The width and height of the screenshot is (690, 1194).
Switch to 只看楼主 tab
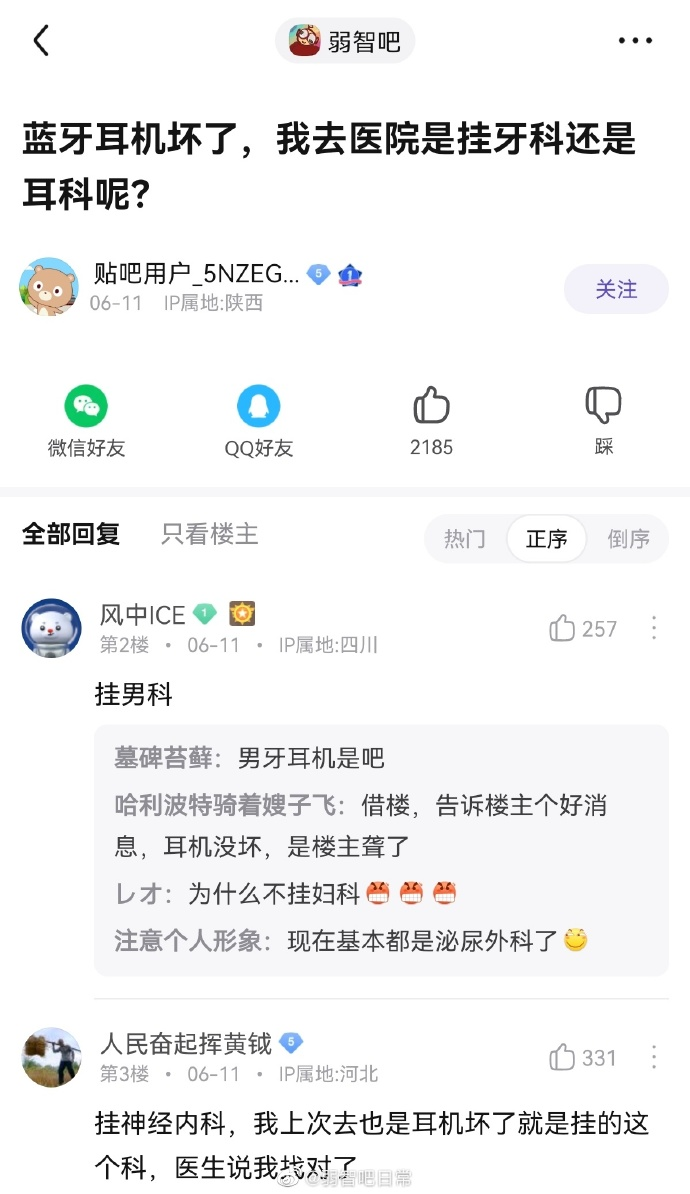[210, 535]
